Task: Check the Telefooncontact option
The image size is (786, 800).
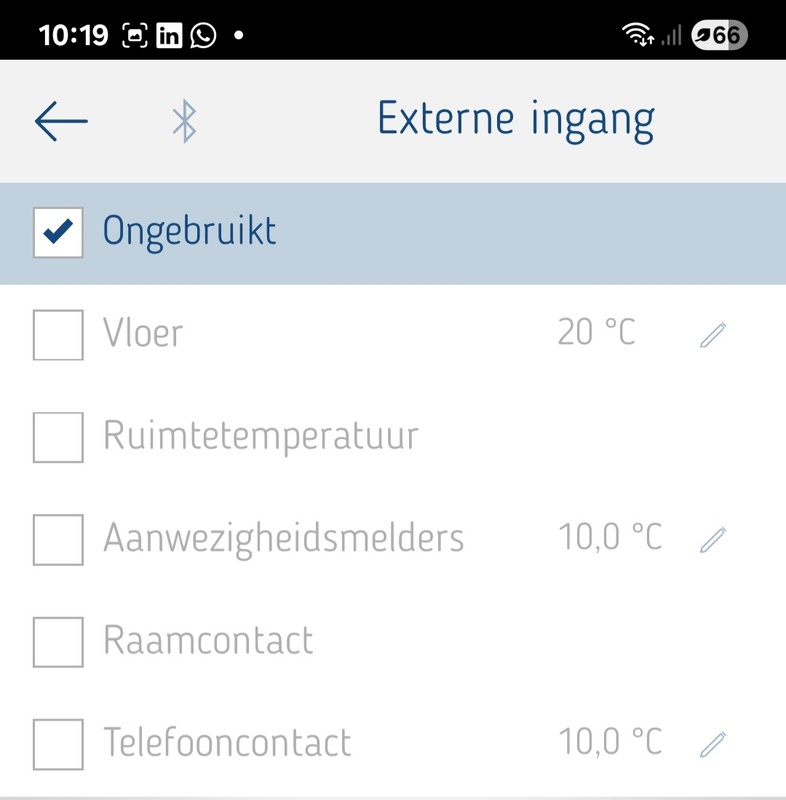Action: (56, 742)
